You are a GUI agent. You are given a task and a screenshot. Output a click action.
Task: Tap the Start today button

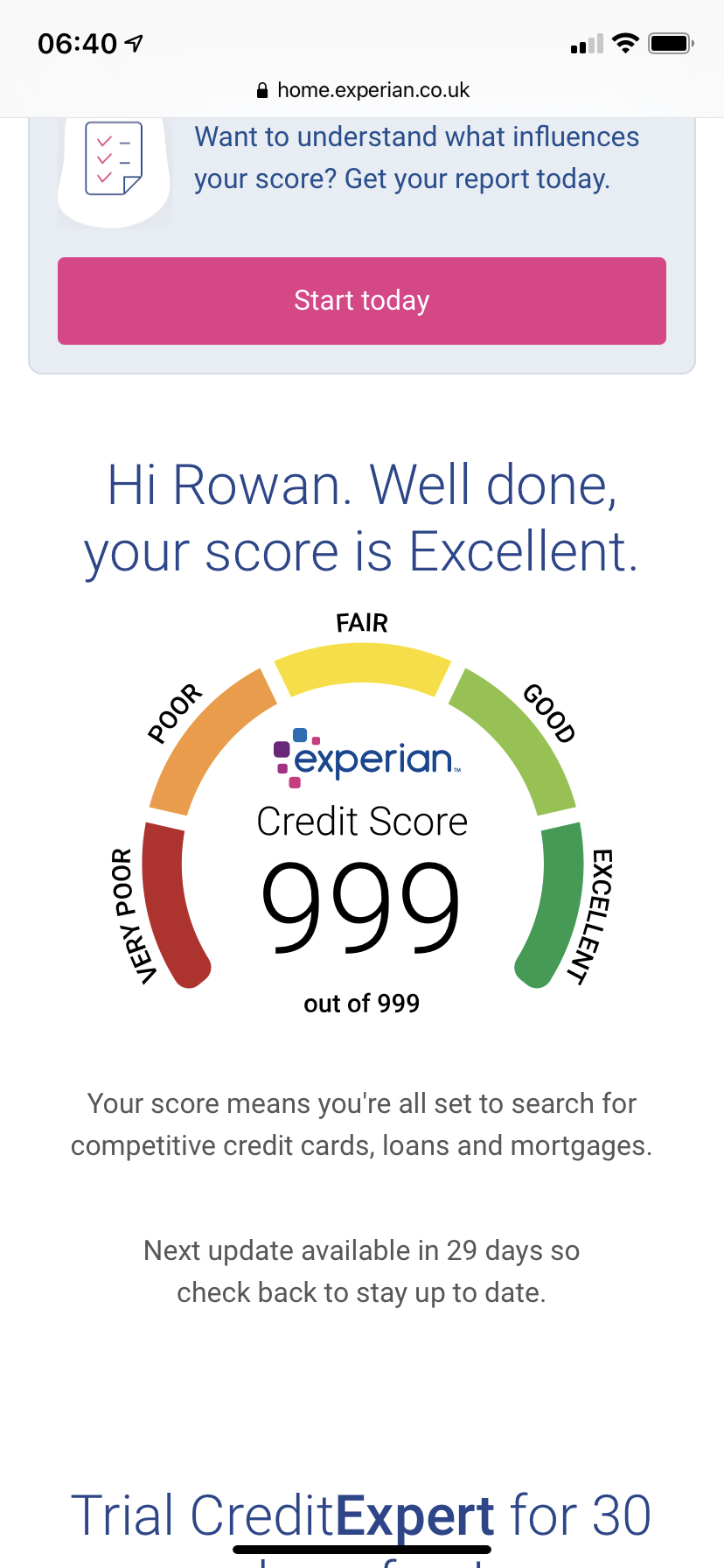tap(362, 300)
